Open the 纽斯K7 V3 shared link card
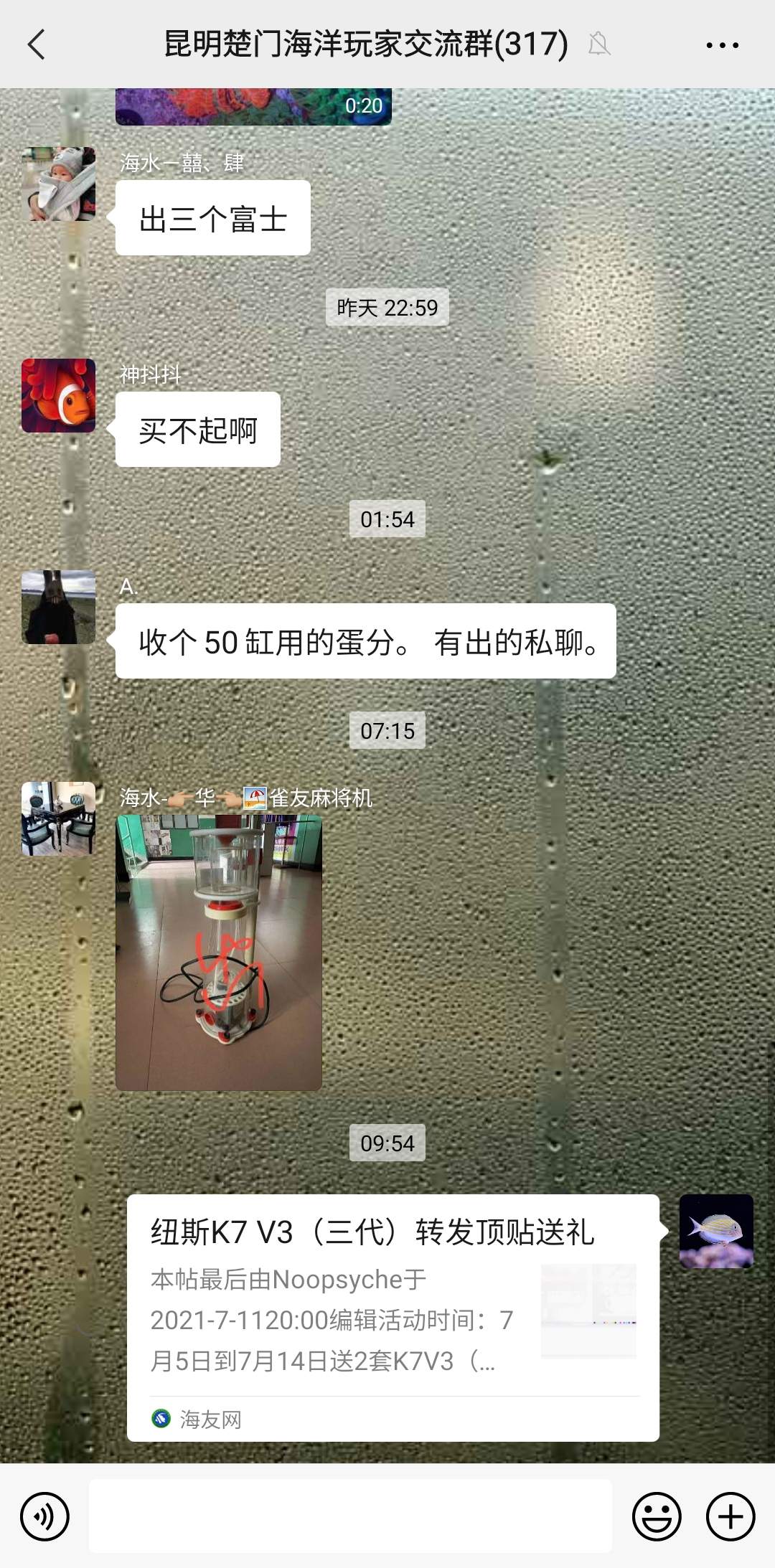The image size is (775, 1568). pyautogui.click(x=393, y=1317)
